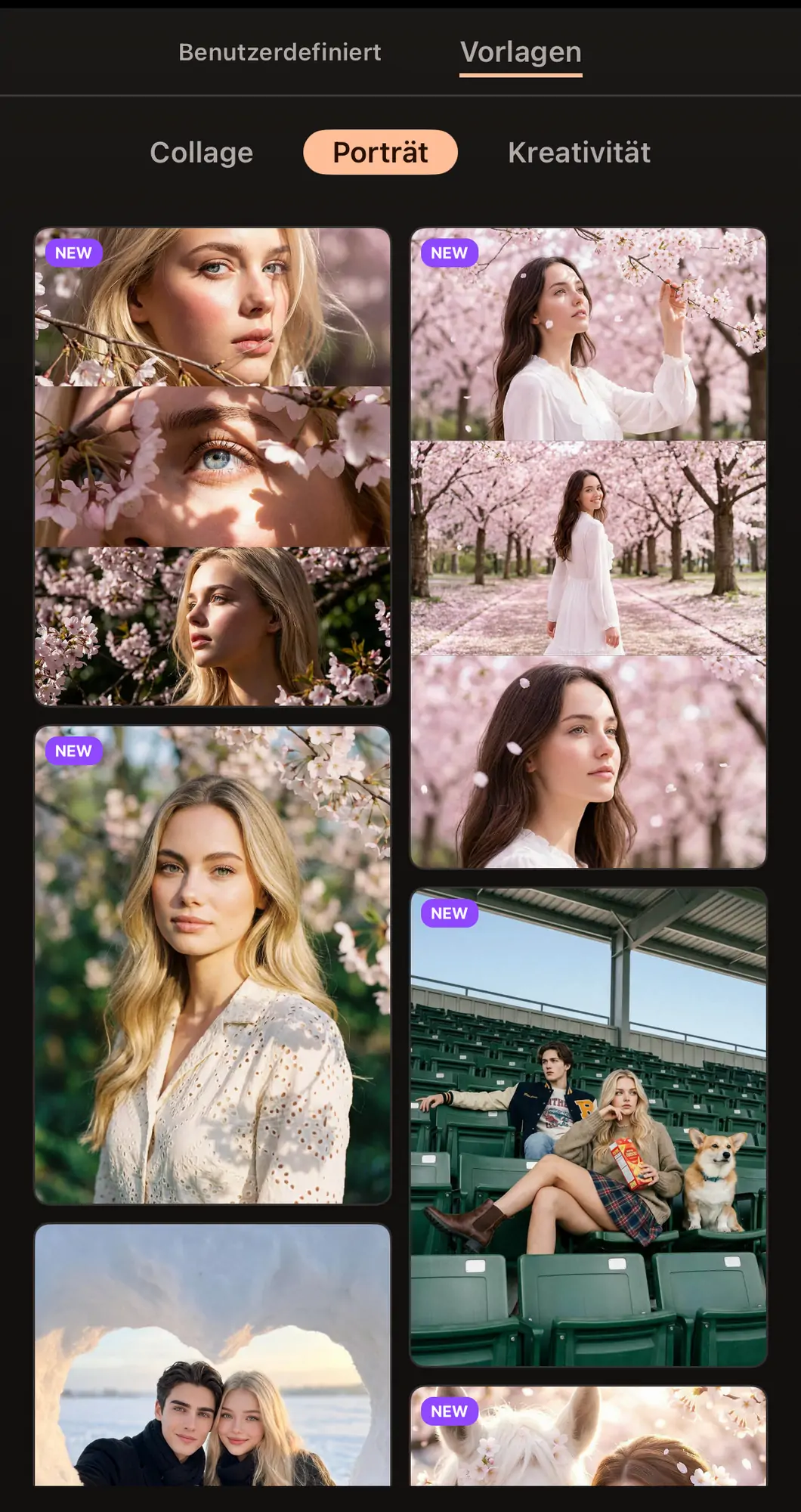Select the Vorlagen tab
This screenshot has height=1512, width=801.
[521, 52]
